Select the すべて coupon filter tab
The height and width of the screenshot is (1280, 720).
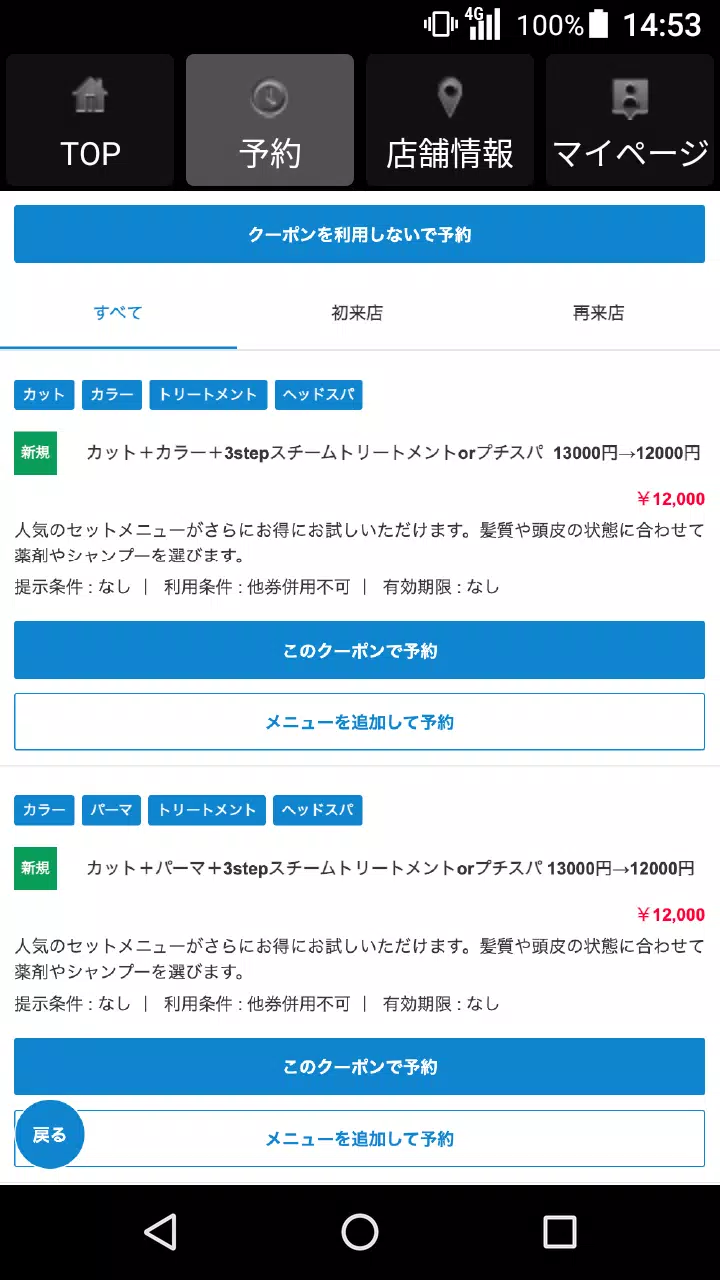[118, 313]
